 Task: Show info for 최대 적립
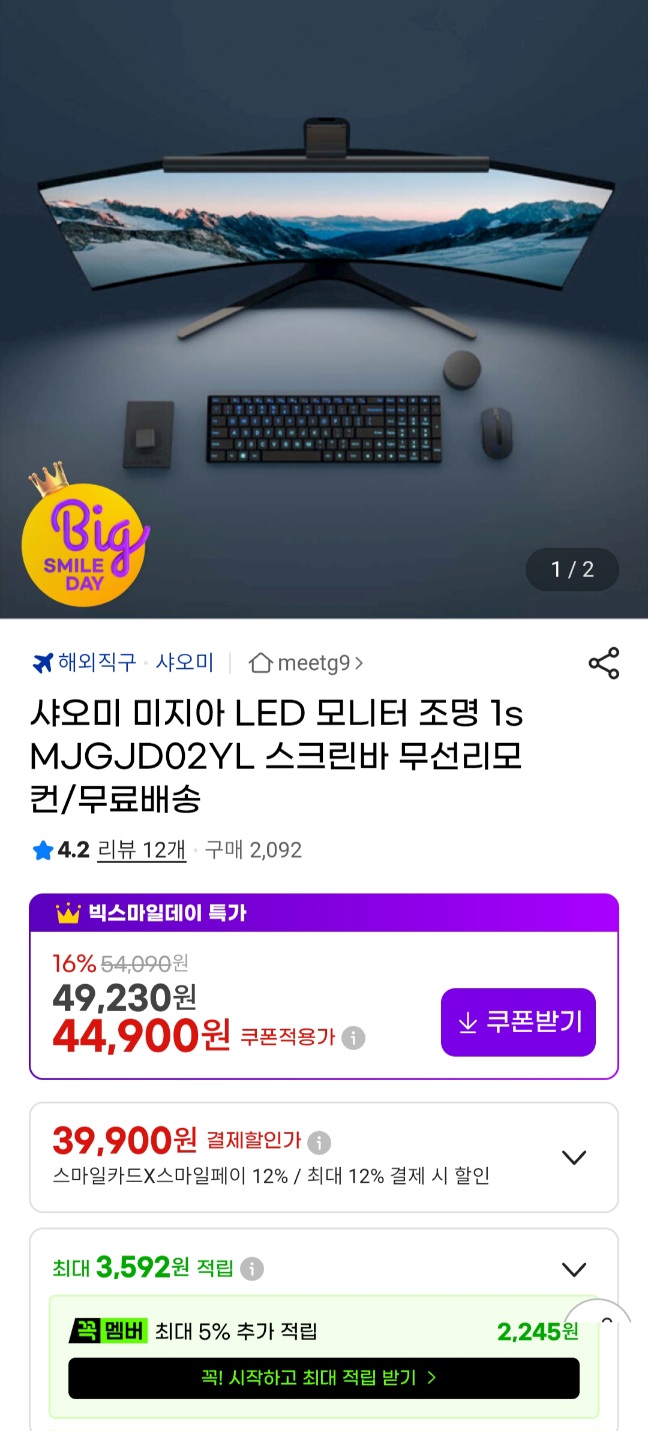[x=252, y=1269]
